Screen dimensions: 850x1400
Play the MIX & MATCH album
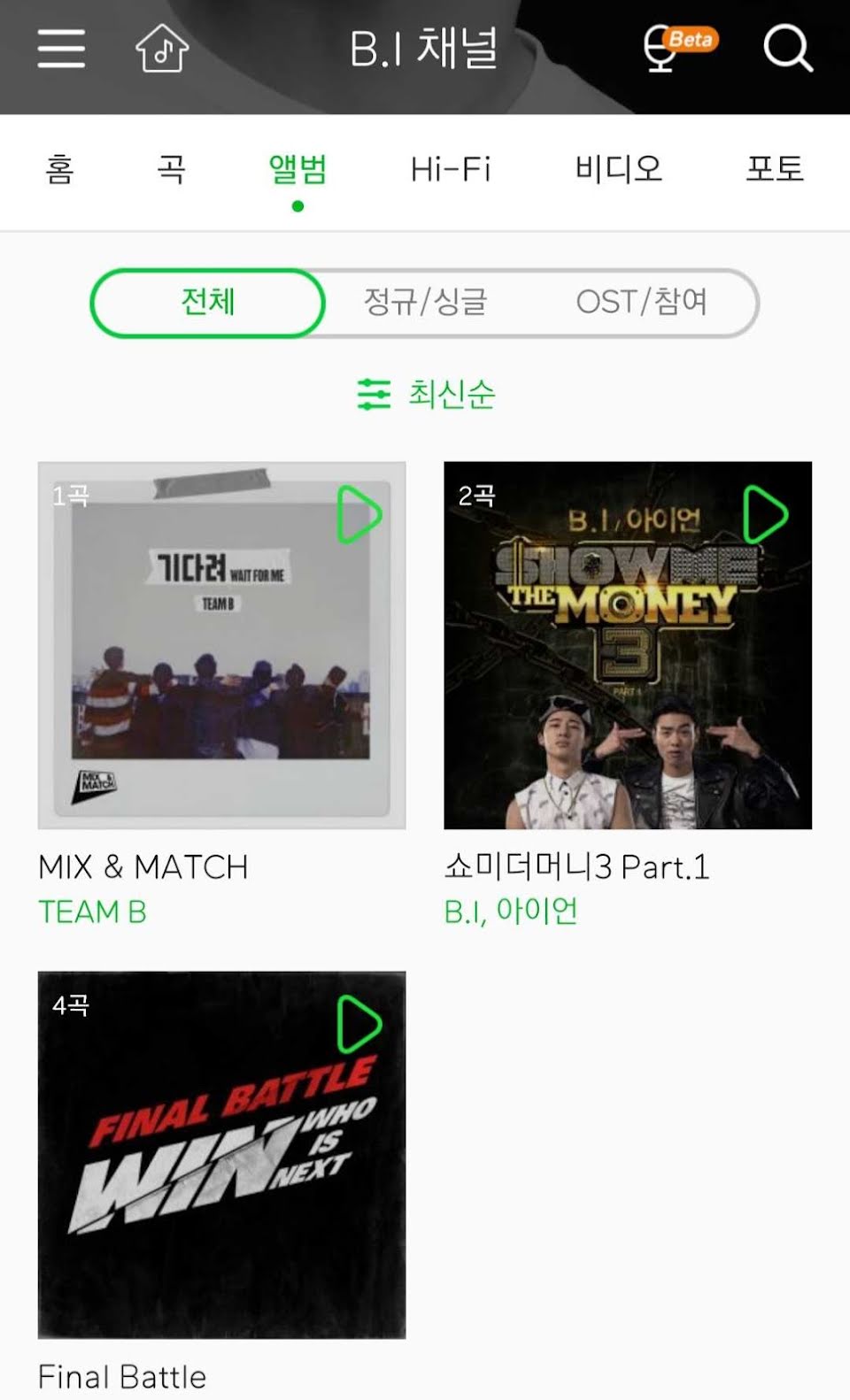tap(359, 514)
